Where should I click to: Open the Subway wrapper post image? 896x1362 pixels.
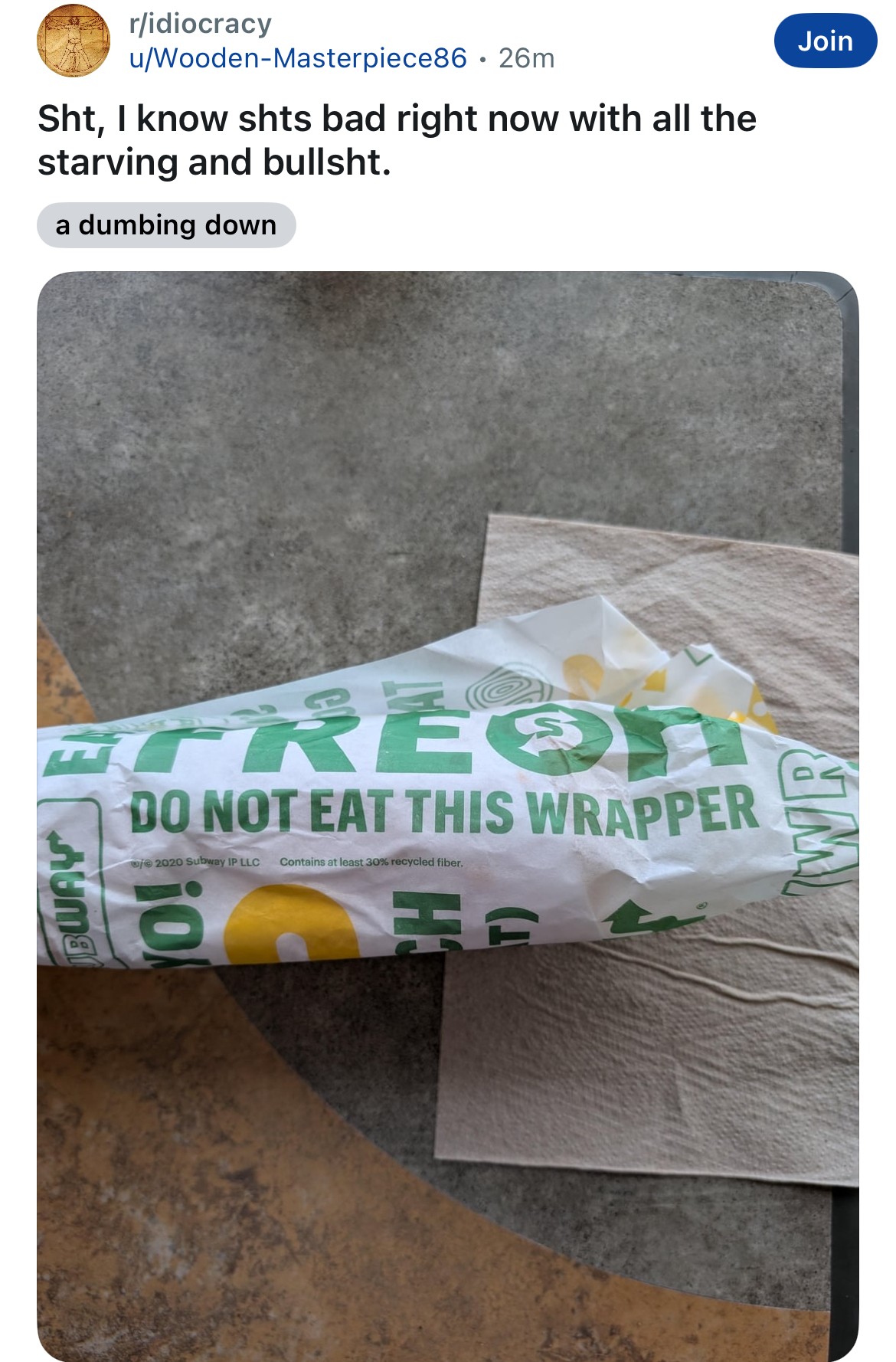click(447, 816)
